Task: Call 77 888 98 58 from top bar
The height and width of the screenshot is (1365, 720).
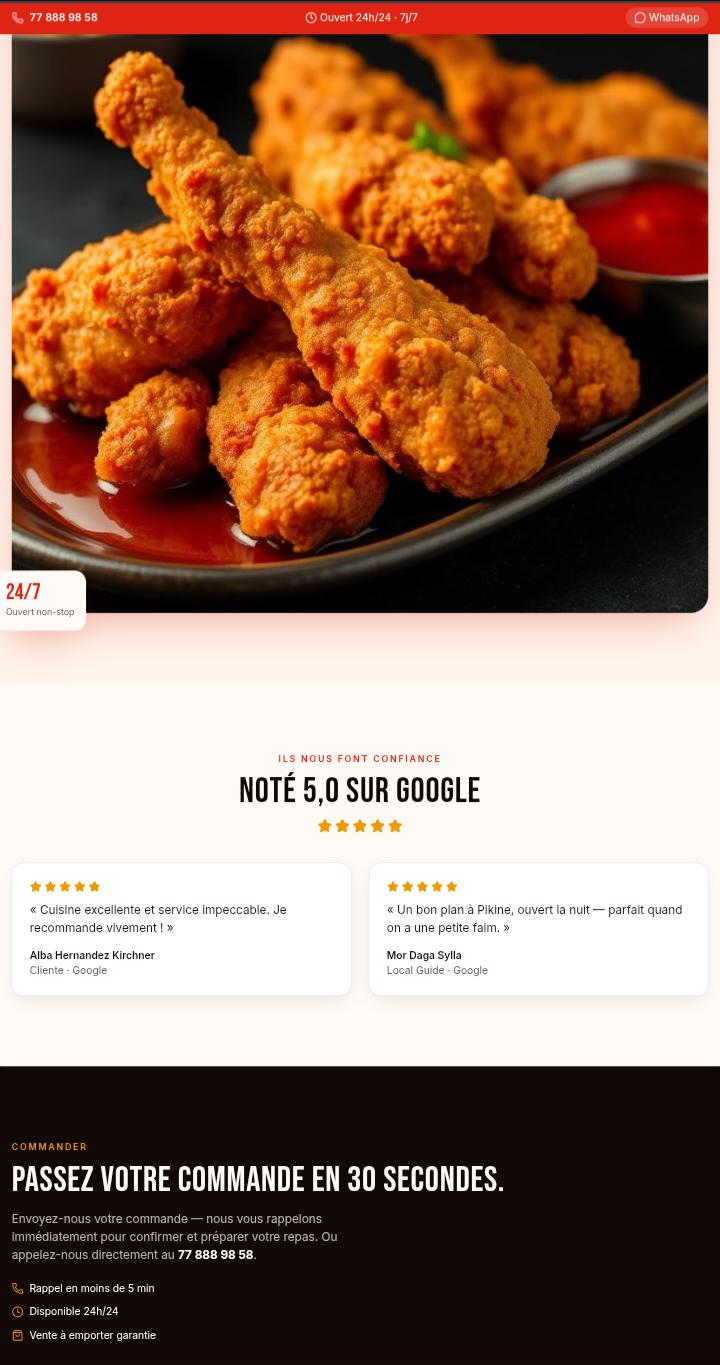Action: click(x=55, y=18)
